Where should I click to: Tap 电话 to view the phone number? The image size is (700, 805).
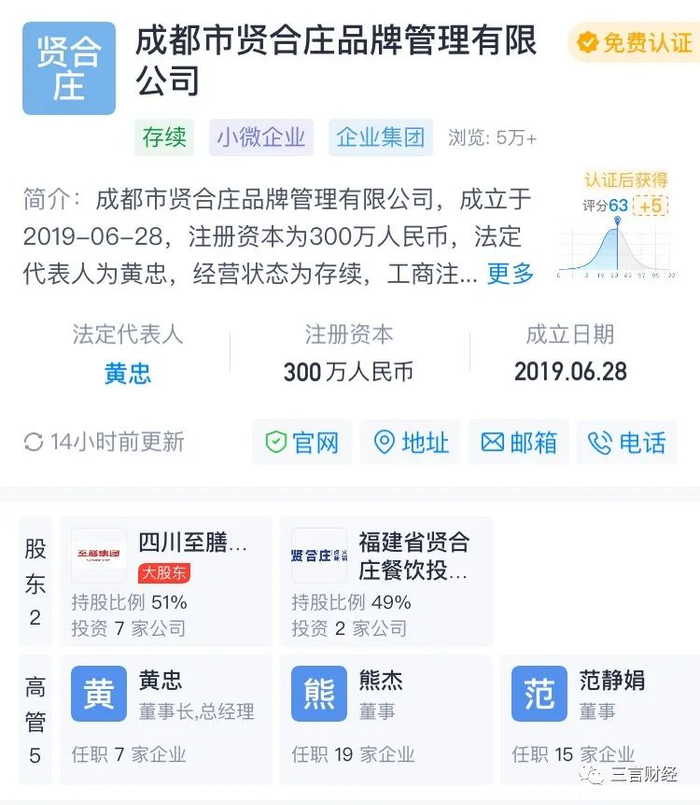[627, 442]
